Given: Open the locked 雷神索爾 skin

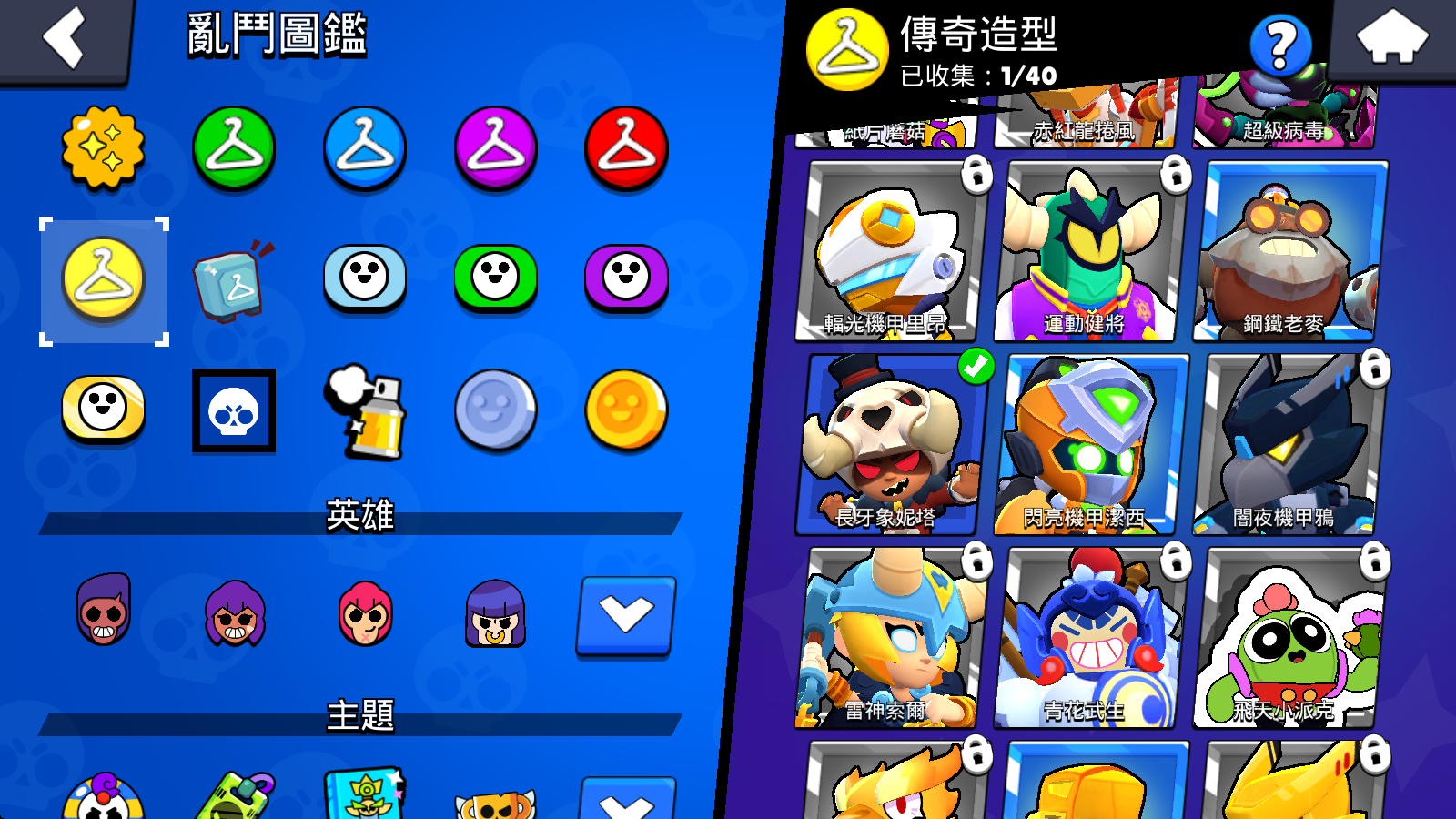Looking at the screenshot, I should click(892, 638).
